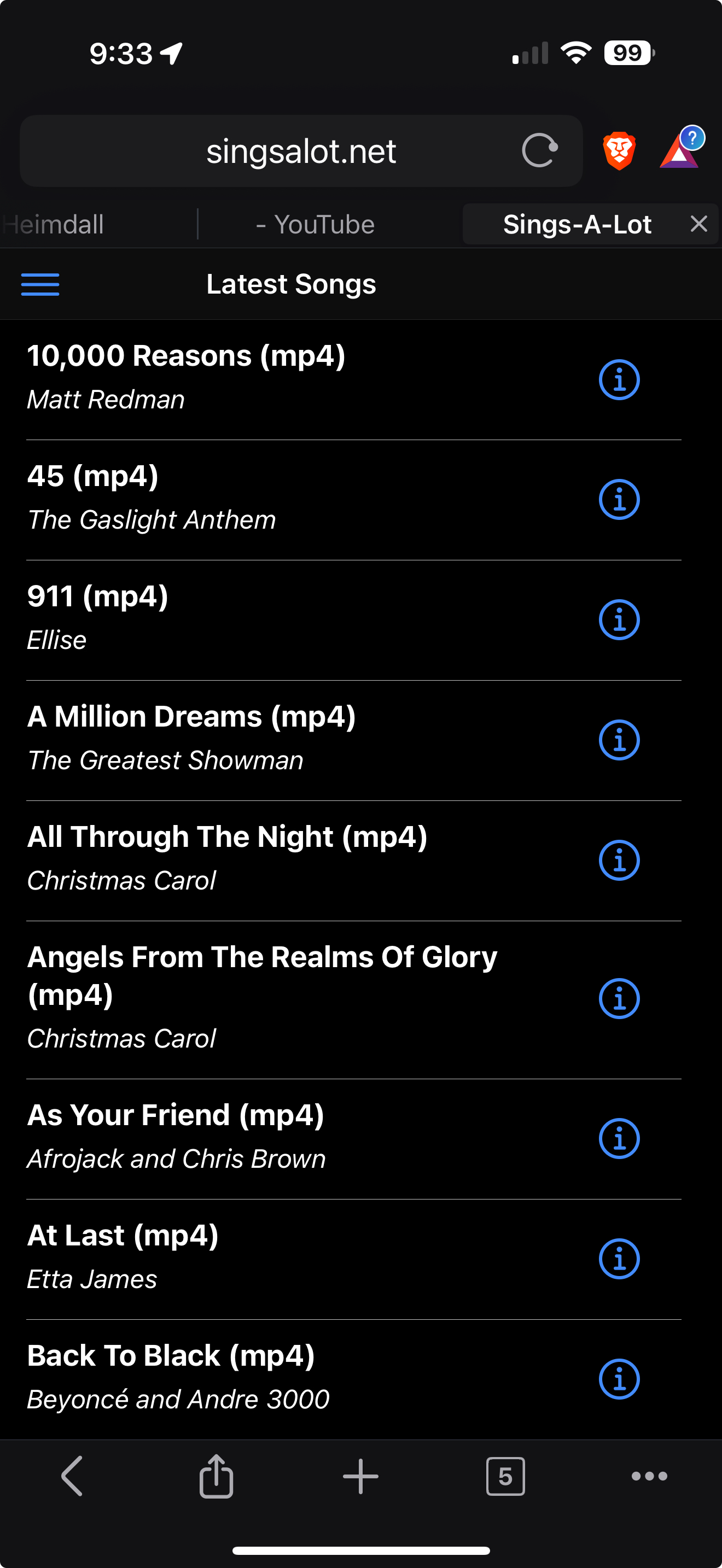The width and height of the screenshot is (722, 1568).
Task: View info for At Last by Etta James
Action: point(619,1259)
